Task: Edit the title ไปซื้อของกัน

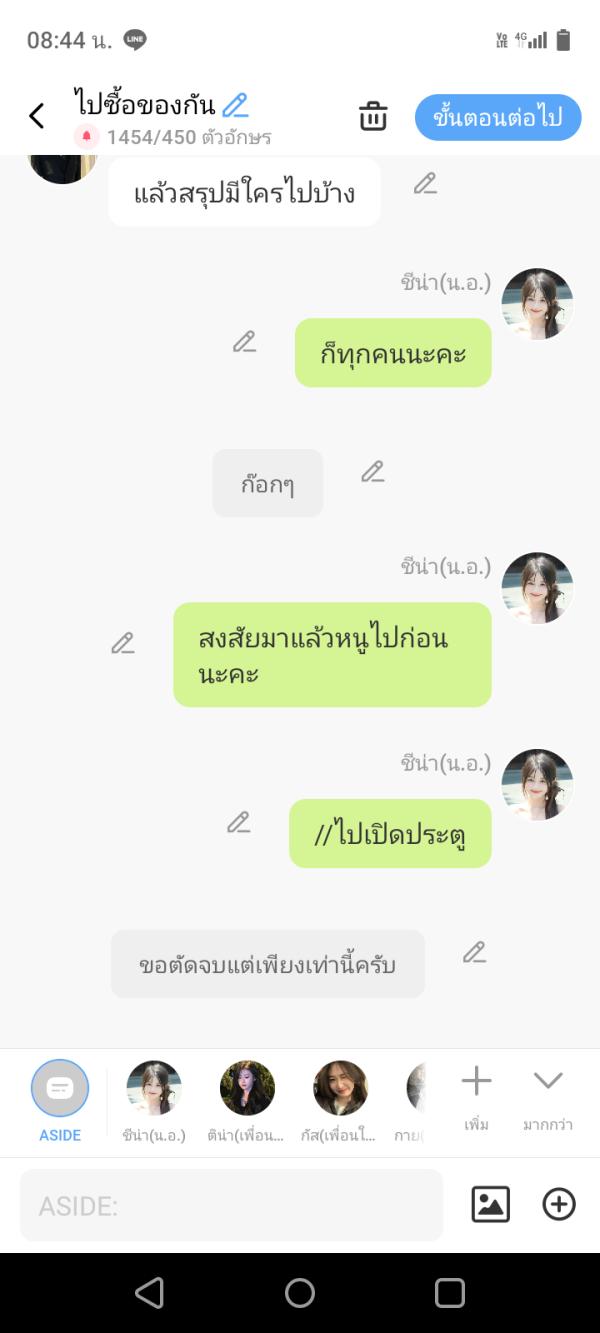Action: tap(235, 104)
